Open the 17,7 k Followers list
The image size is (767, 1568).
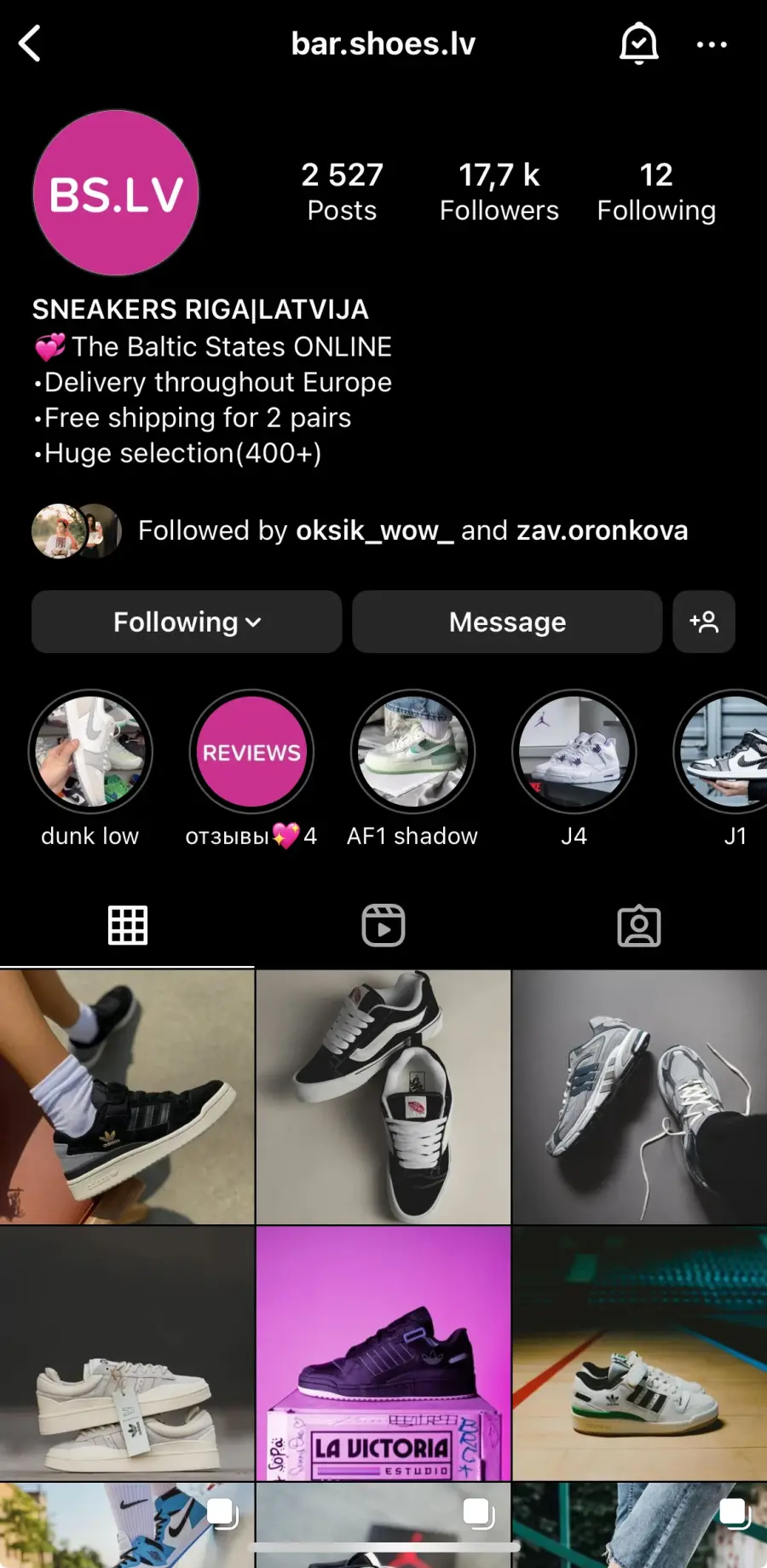click(499, 192)
